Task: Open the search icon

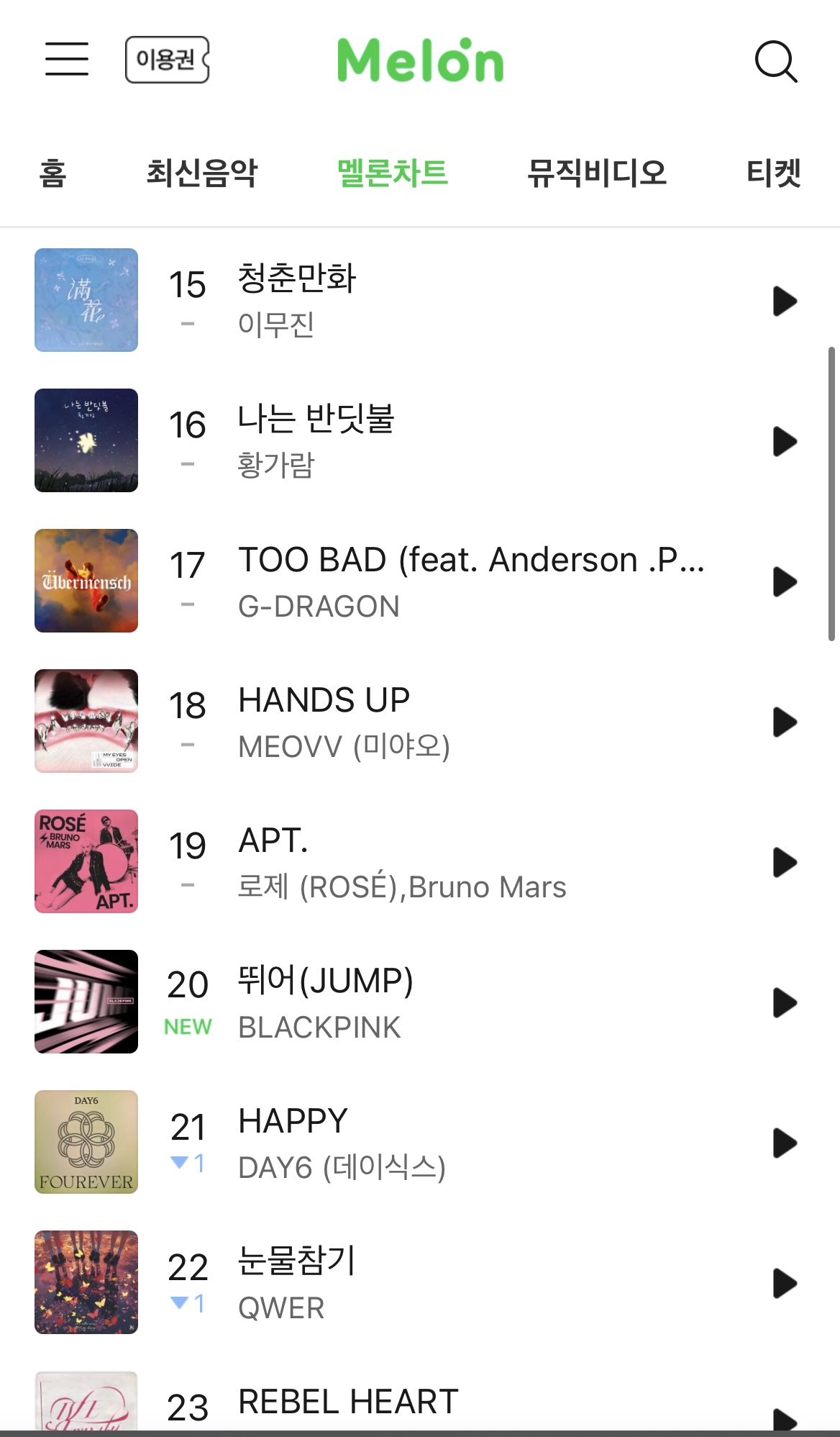Action: [775, 62]
